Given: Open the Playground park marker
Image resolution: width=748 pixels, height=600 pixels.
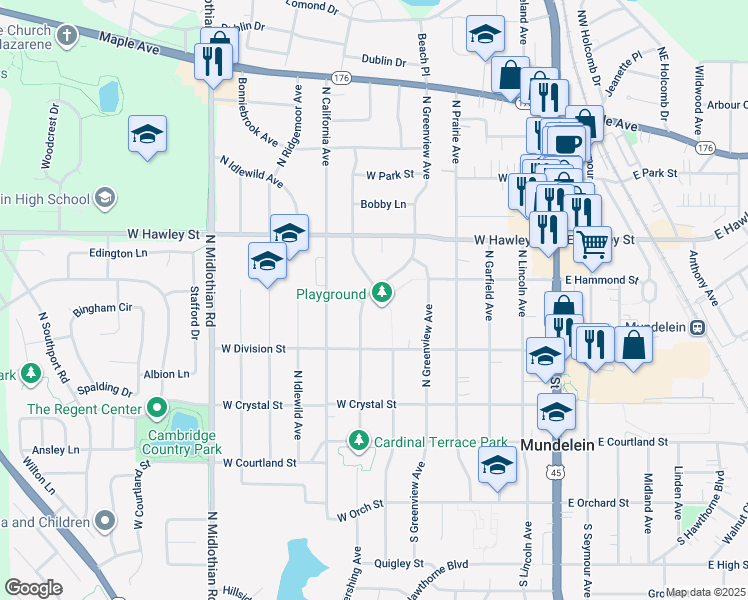Looking at the screenshot, I should (381, 293).
